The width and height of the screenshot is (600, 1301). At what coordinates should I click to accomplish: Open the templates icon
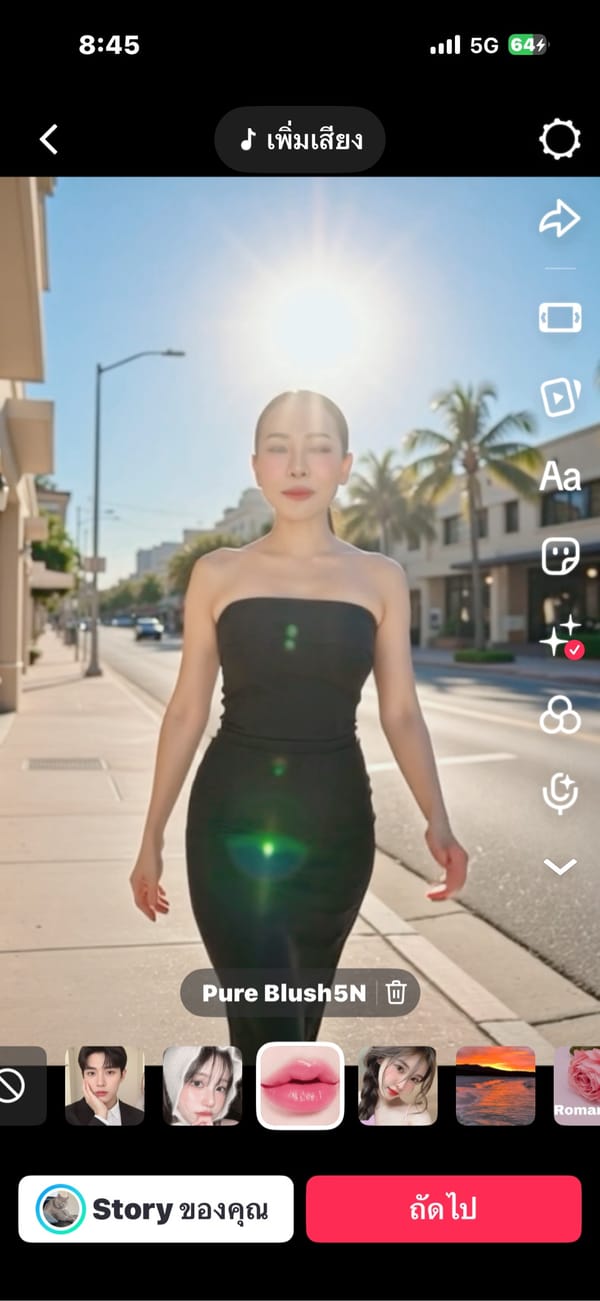click(559, 397)
